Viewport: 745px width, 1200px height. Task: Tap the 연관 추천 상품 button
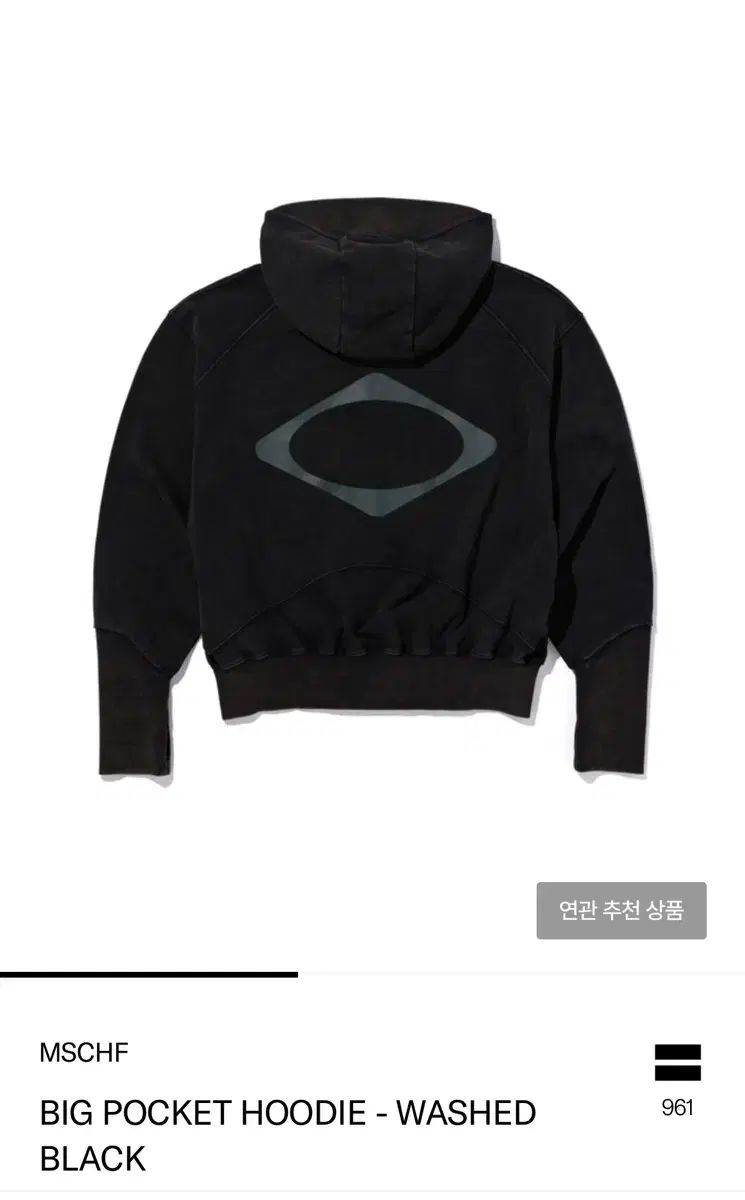tap(621, 910)
